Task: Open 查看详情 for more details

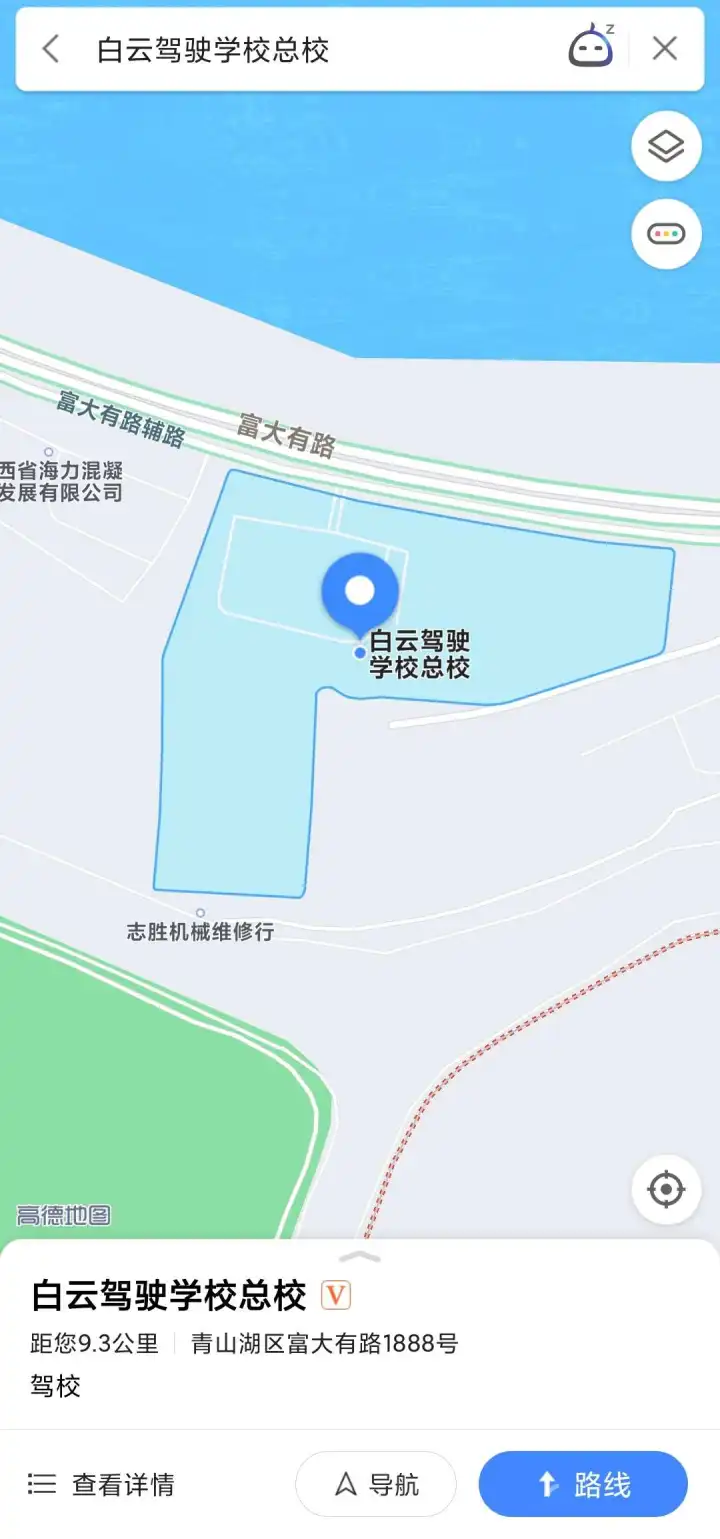Action: (x=101, y=1485)
